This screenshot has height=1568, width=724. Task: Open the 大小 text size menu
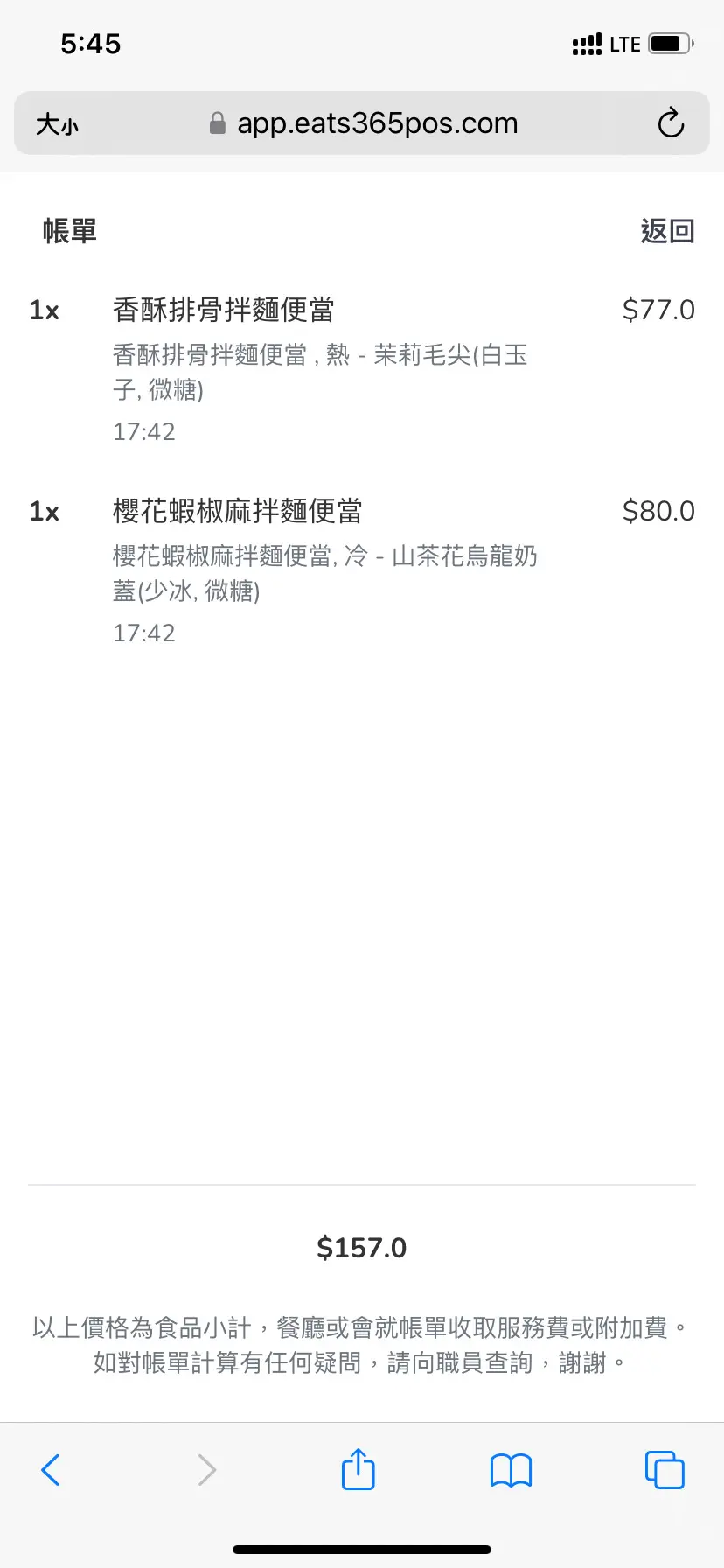click(58, 124)
